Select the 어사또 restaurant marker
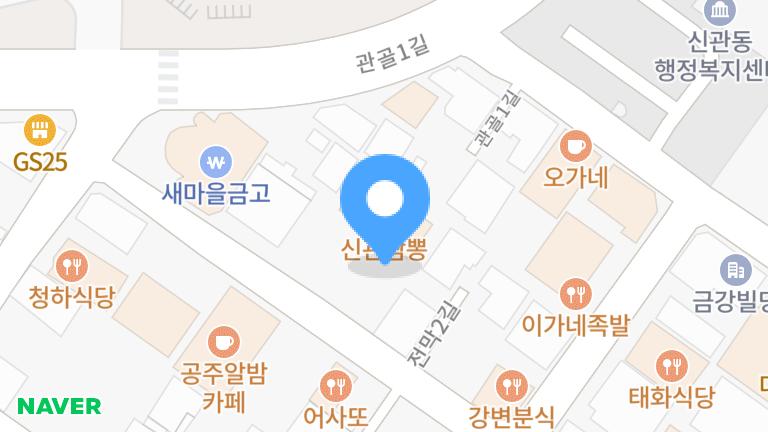The width and height of the screenshot is (768, 432). tap(336, 384)
